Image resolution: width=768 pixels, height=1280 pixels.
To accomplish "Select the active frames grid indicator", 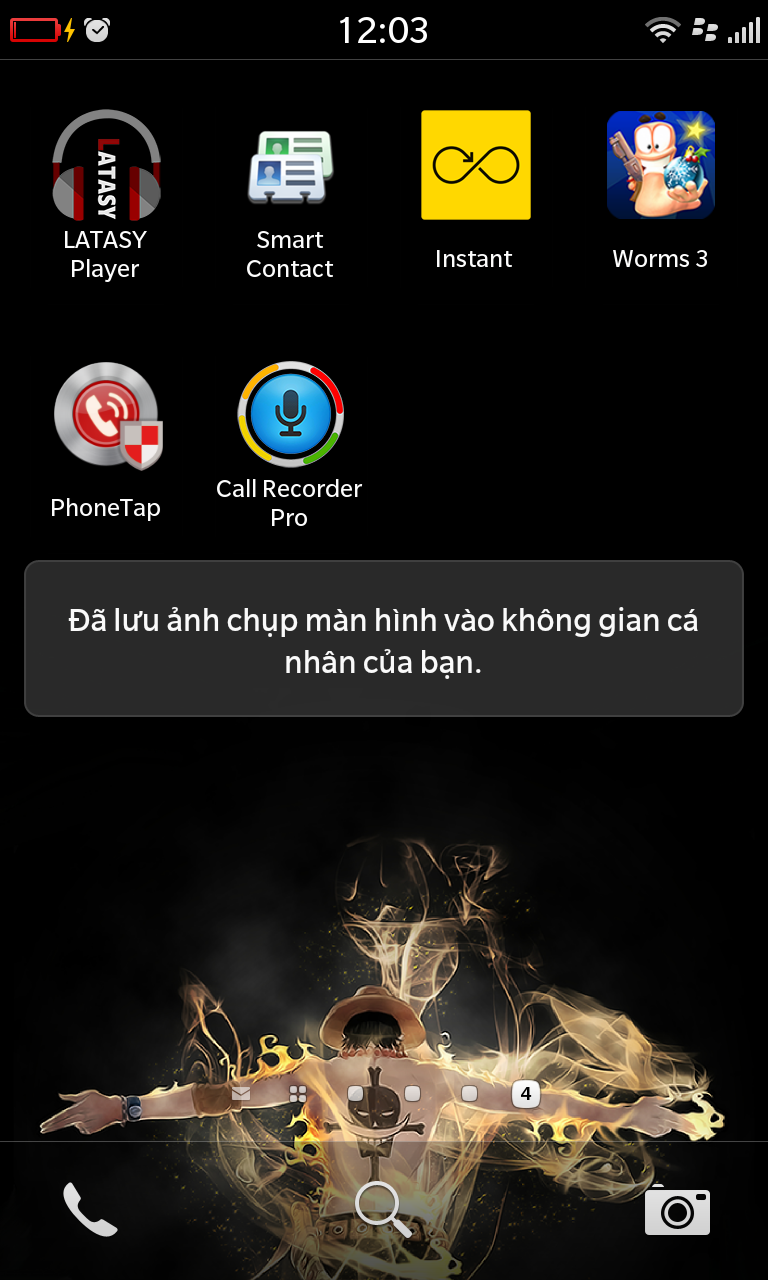I will pyautogui.click(x=297, y=1094).
